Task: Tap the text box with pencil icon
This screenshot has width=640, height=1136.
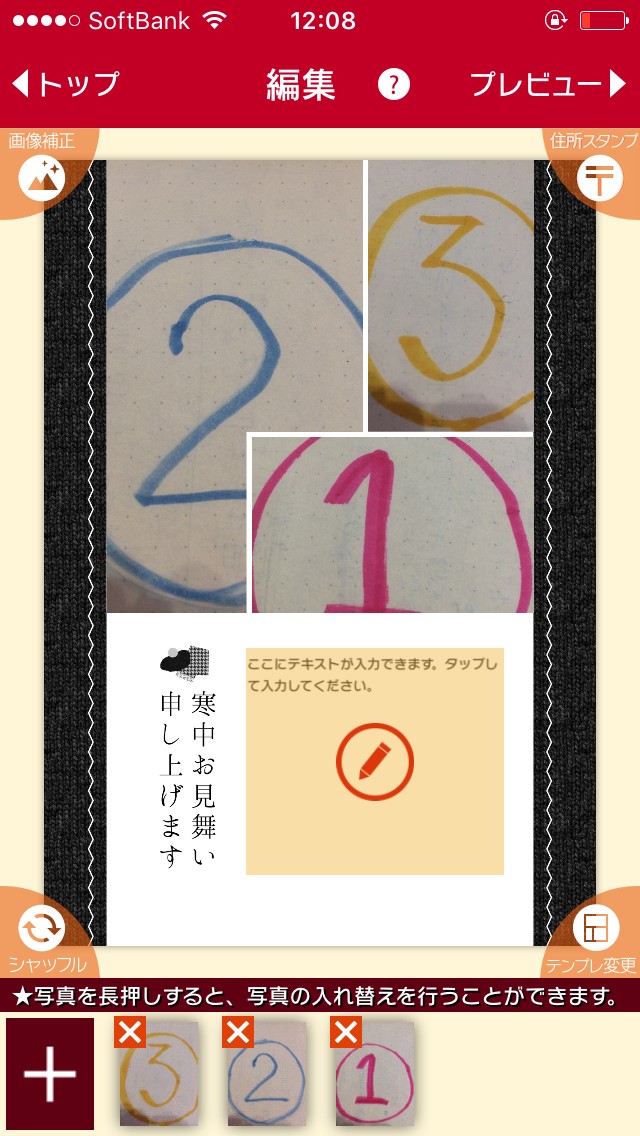Action: point(375,761)
